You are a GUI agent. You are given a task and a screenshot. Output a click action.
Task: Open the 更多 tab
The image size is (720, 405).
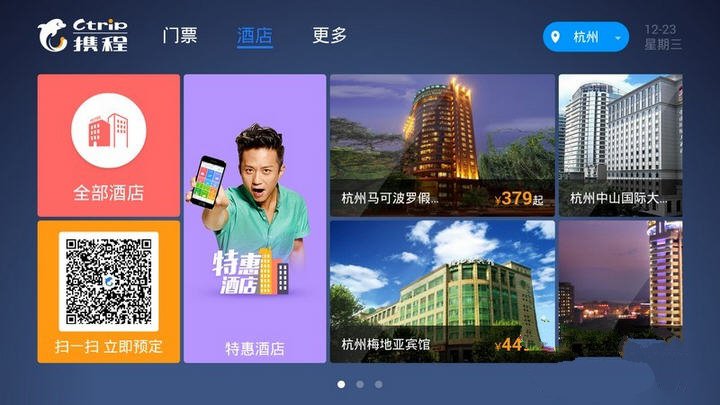click(329, 35)
